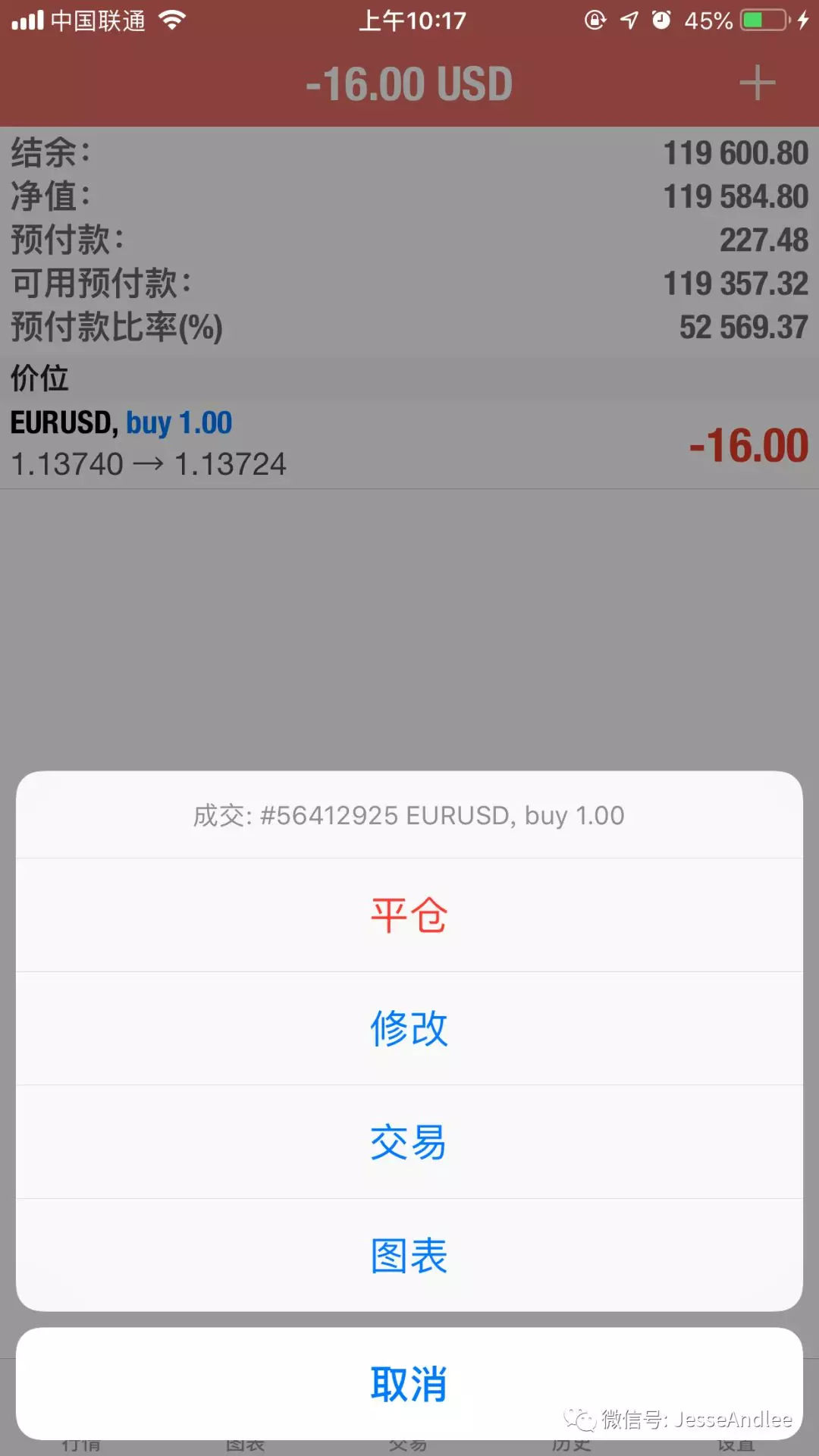Select 修改 to modify the order

409,1028
